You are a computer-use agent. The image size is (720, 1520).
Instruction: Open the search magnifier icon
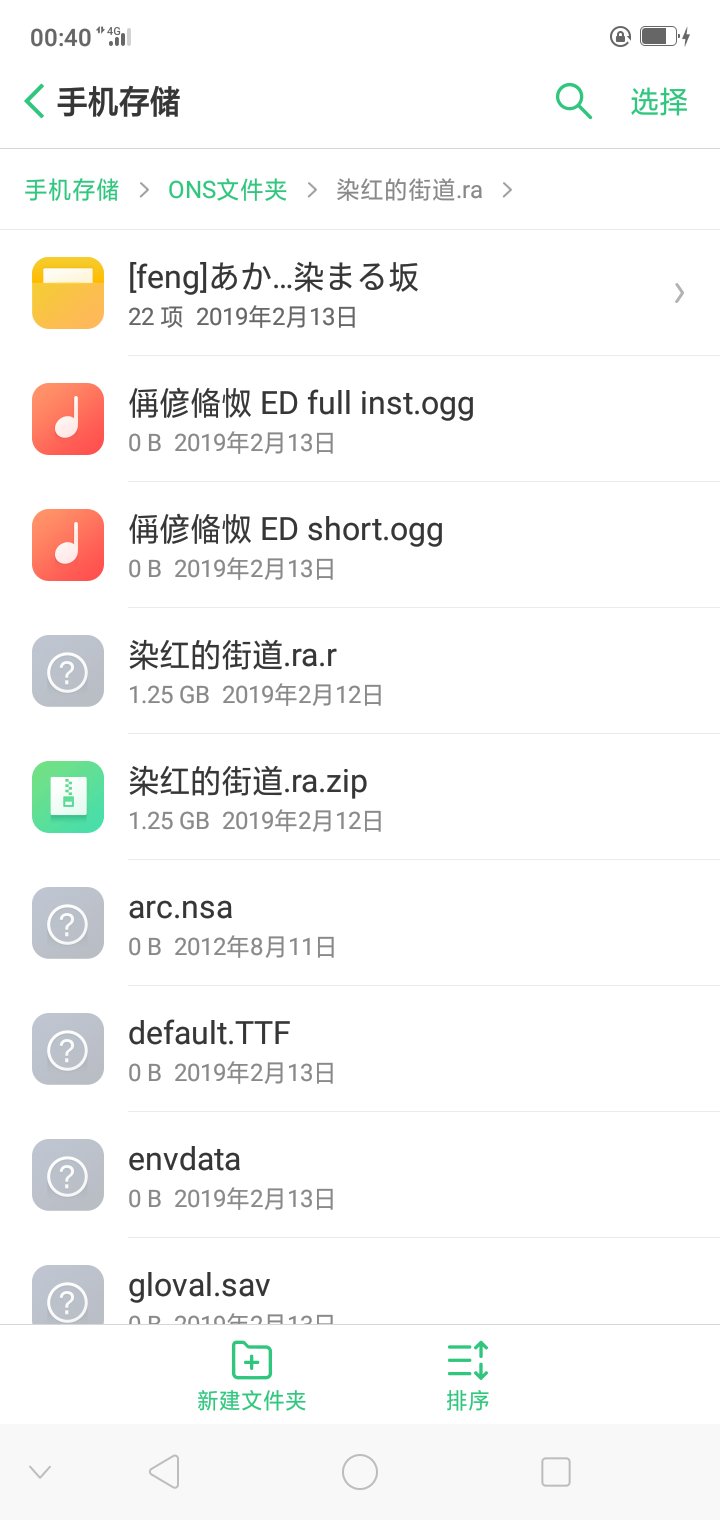tap(573, 102)
